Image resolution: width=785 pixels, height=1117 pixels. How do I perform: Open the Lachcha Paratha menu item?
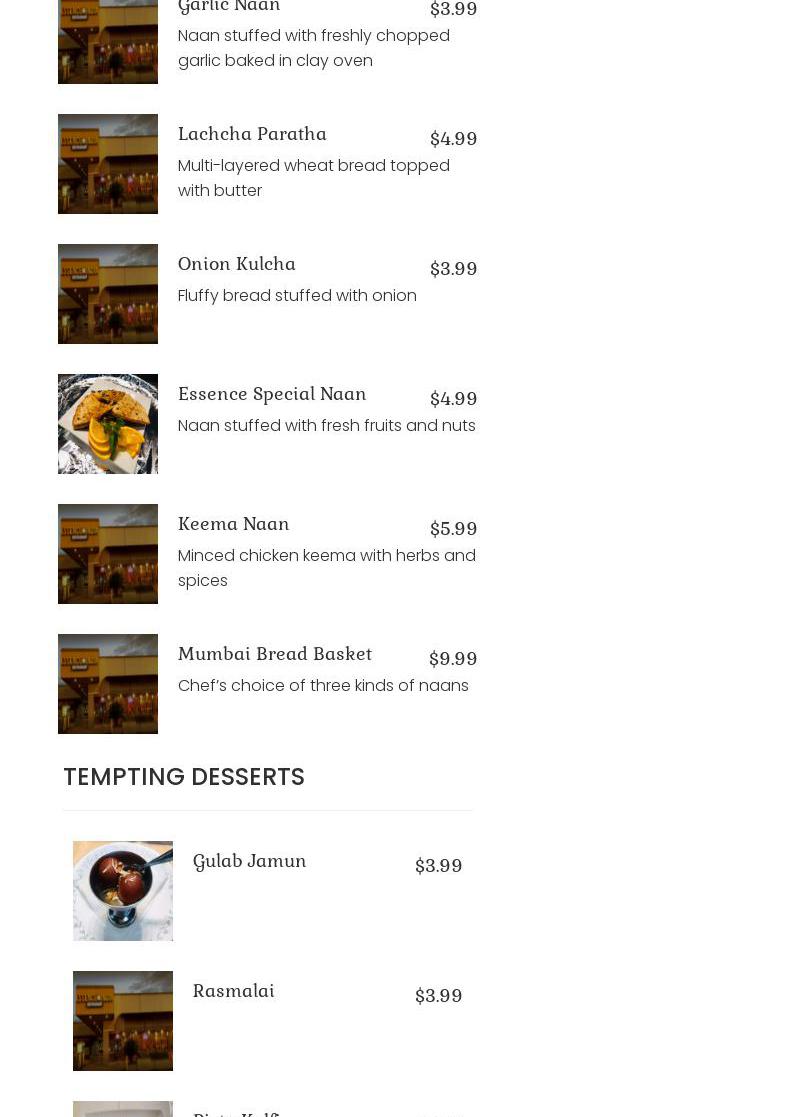point(252,134)
